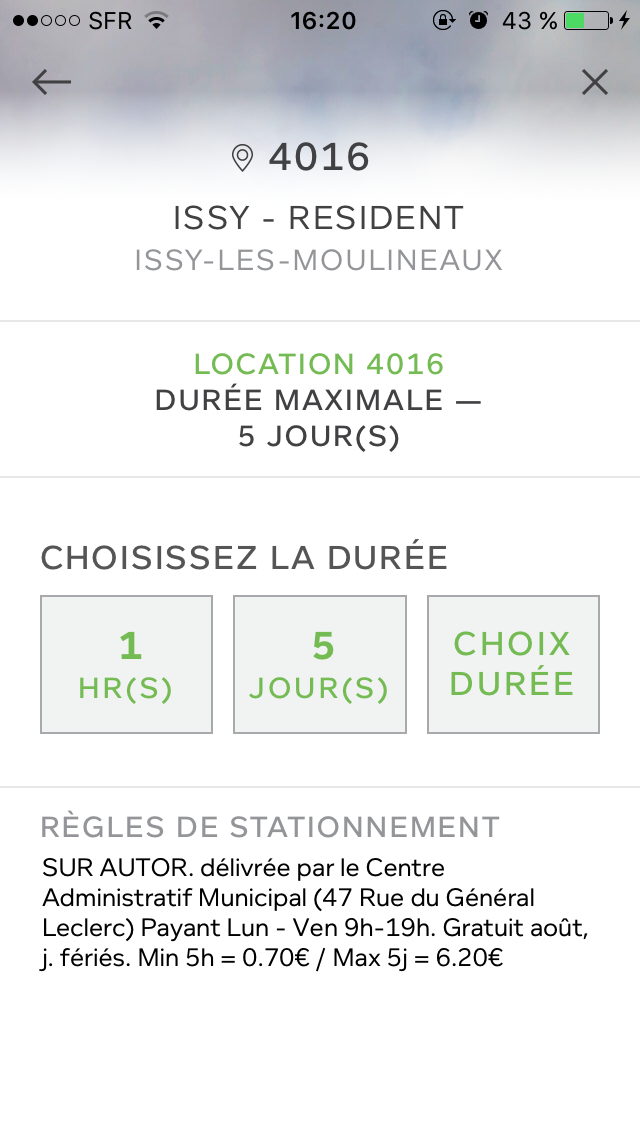Go back with the left arrow

pos(51,82)
